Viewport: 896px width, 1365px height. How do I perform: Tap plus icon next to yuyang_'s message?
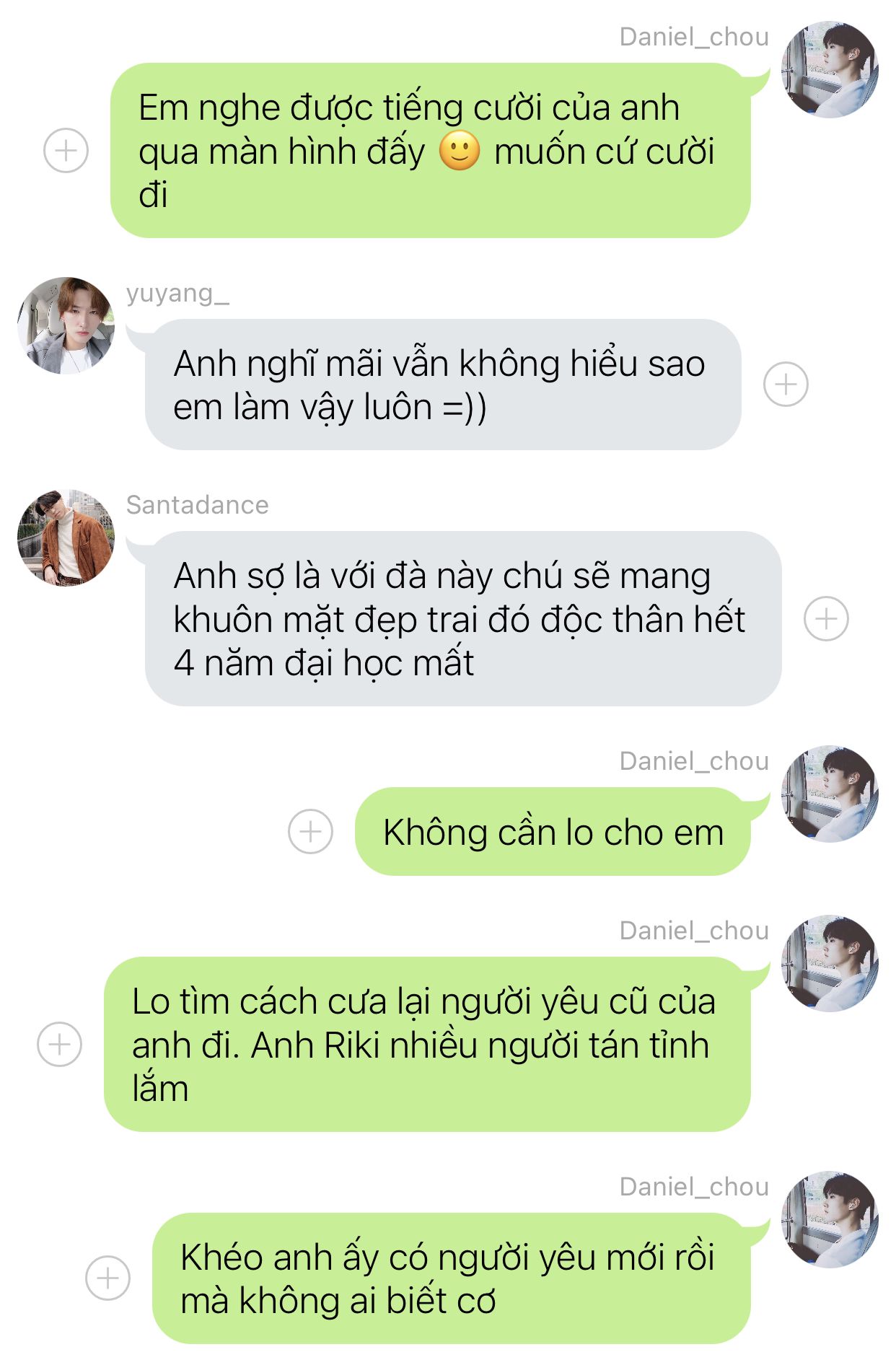(786, 384)
